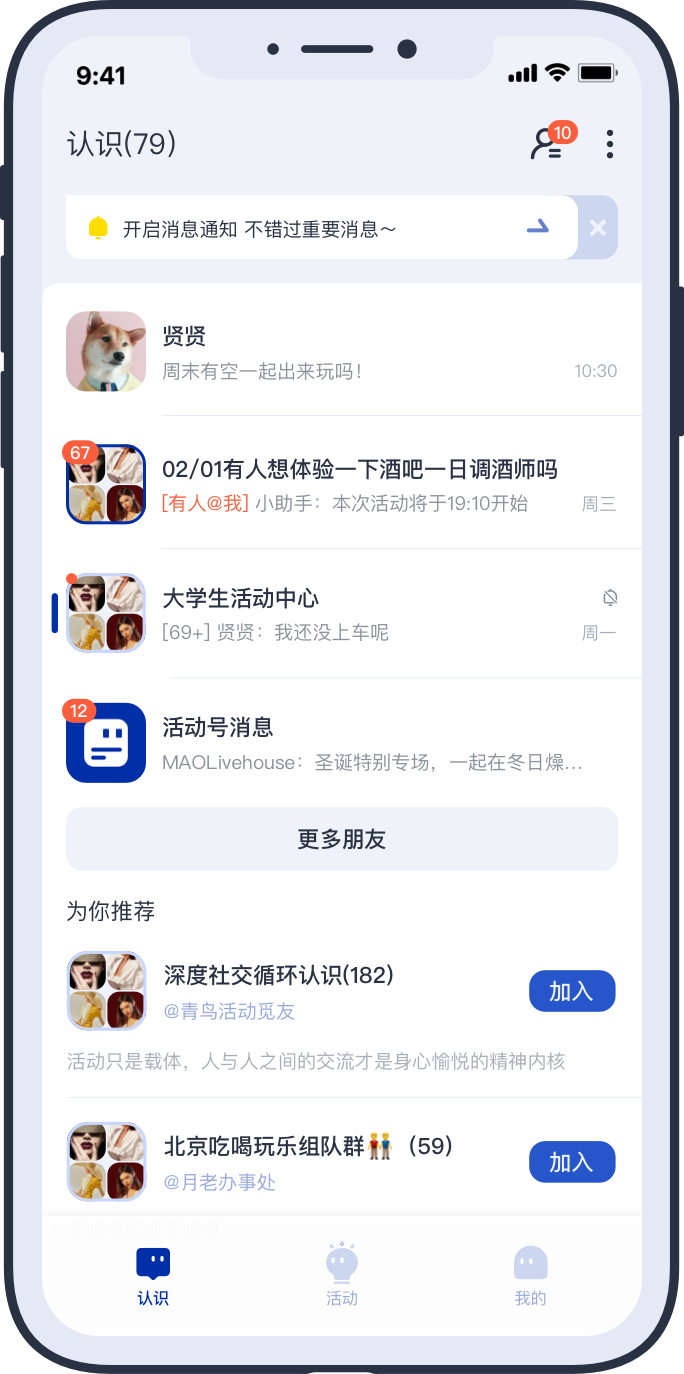The width and height of the screenshot is (684, 1374).
Task: Open the three-dot overflow menu
Action: pyautogui.click(x=610, y=144)
